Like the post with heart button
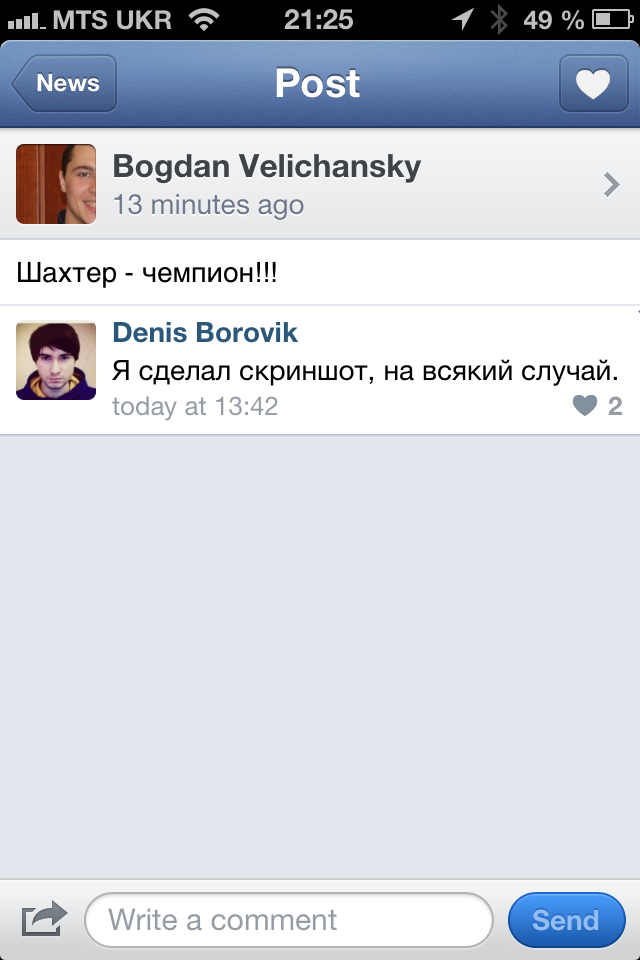The image size is (640, 960). coord(592,84)
